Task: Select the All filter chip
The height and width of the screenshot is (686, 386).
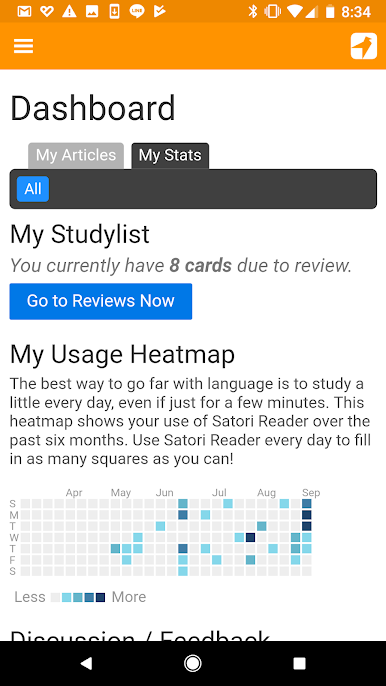Action: [33, 189]
